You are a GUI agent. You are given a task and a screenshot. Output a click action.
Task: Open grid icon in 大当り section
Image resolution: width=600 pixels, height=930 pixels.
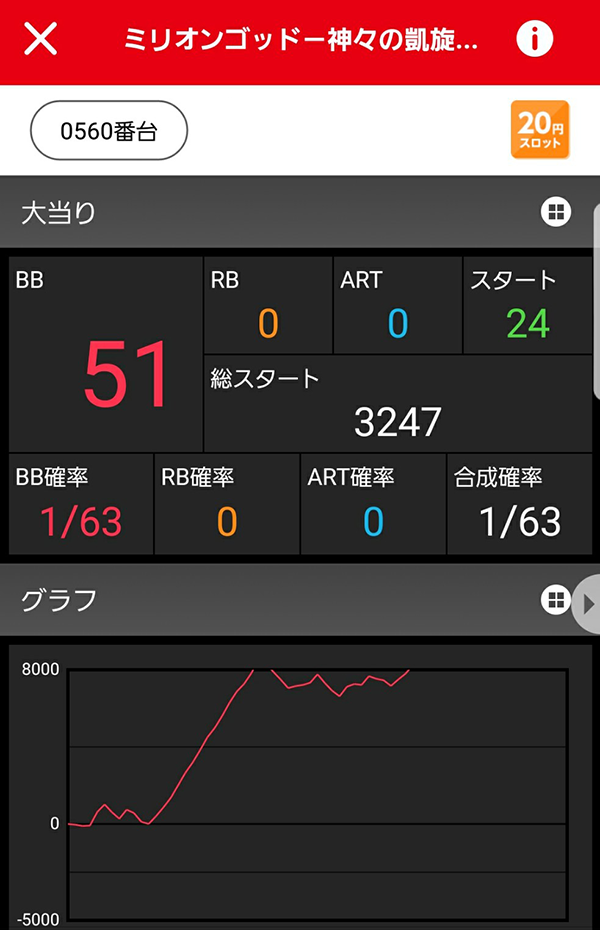point(556,211)
